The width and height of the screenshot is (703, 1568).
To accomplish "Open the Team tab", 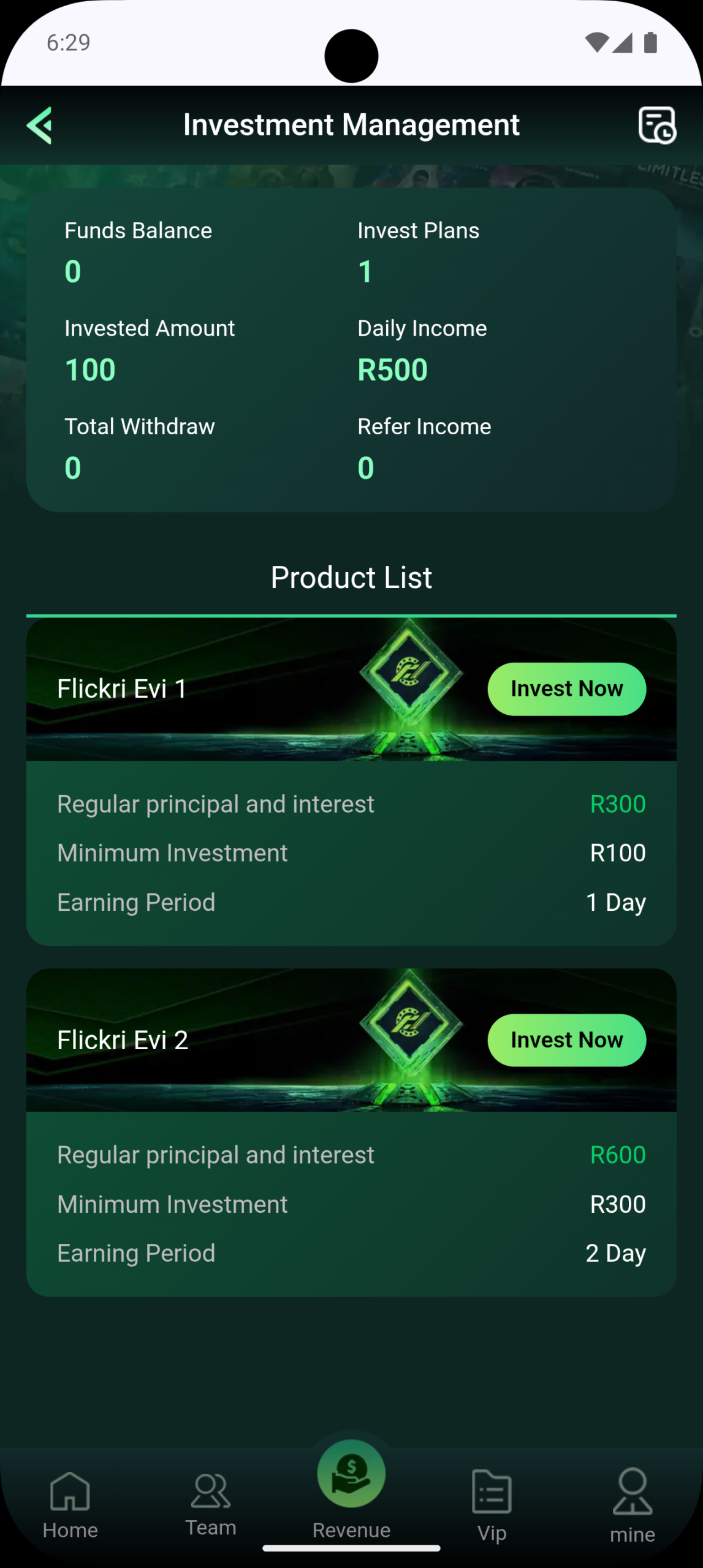I will (211, 1504).
